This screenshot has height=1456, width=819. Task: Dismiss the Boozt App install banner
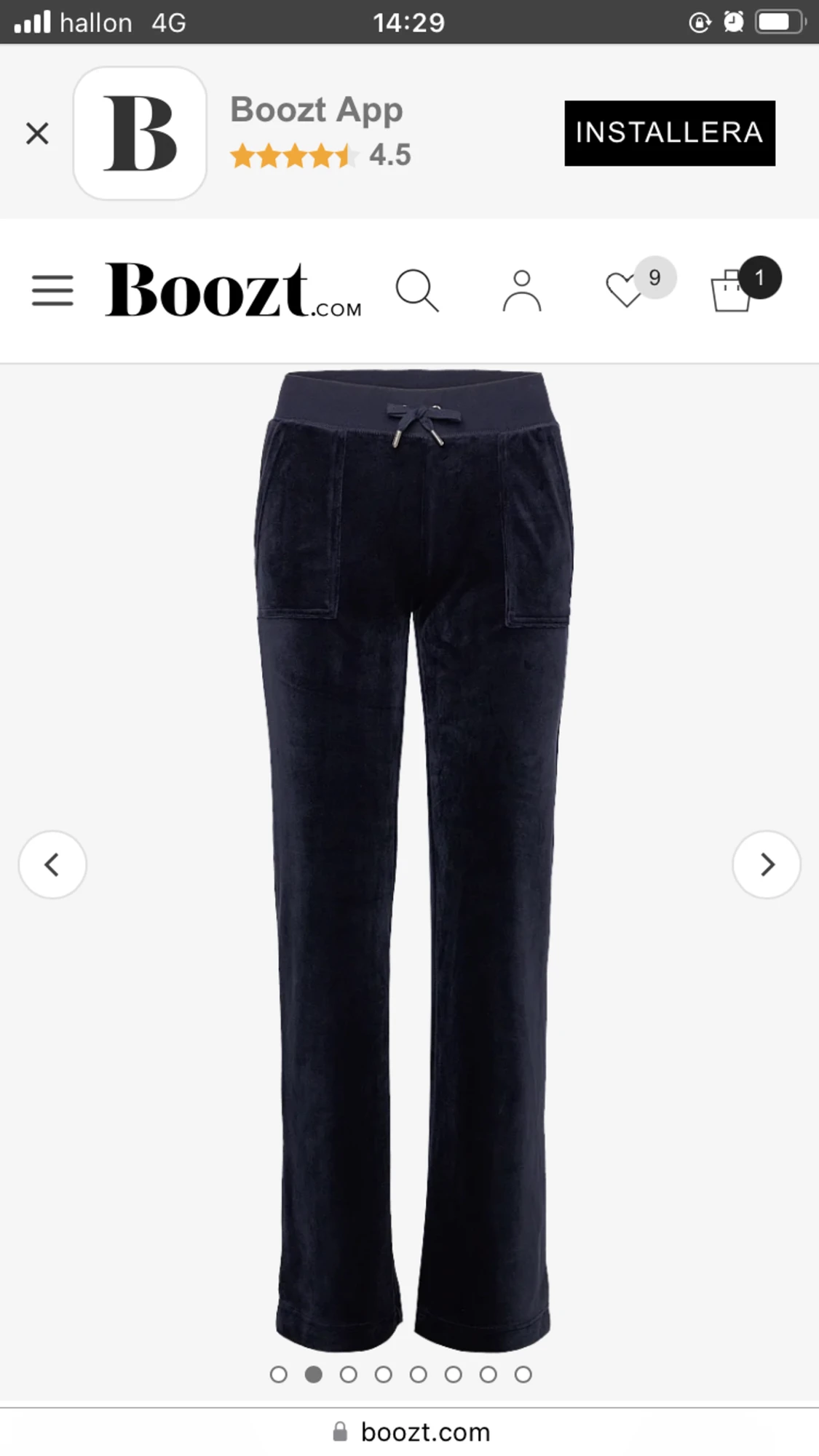pos(37,132)
